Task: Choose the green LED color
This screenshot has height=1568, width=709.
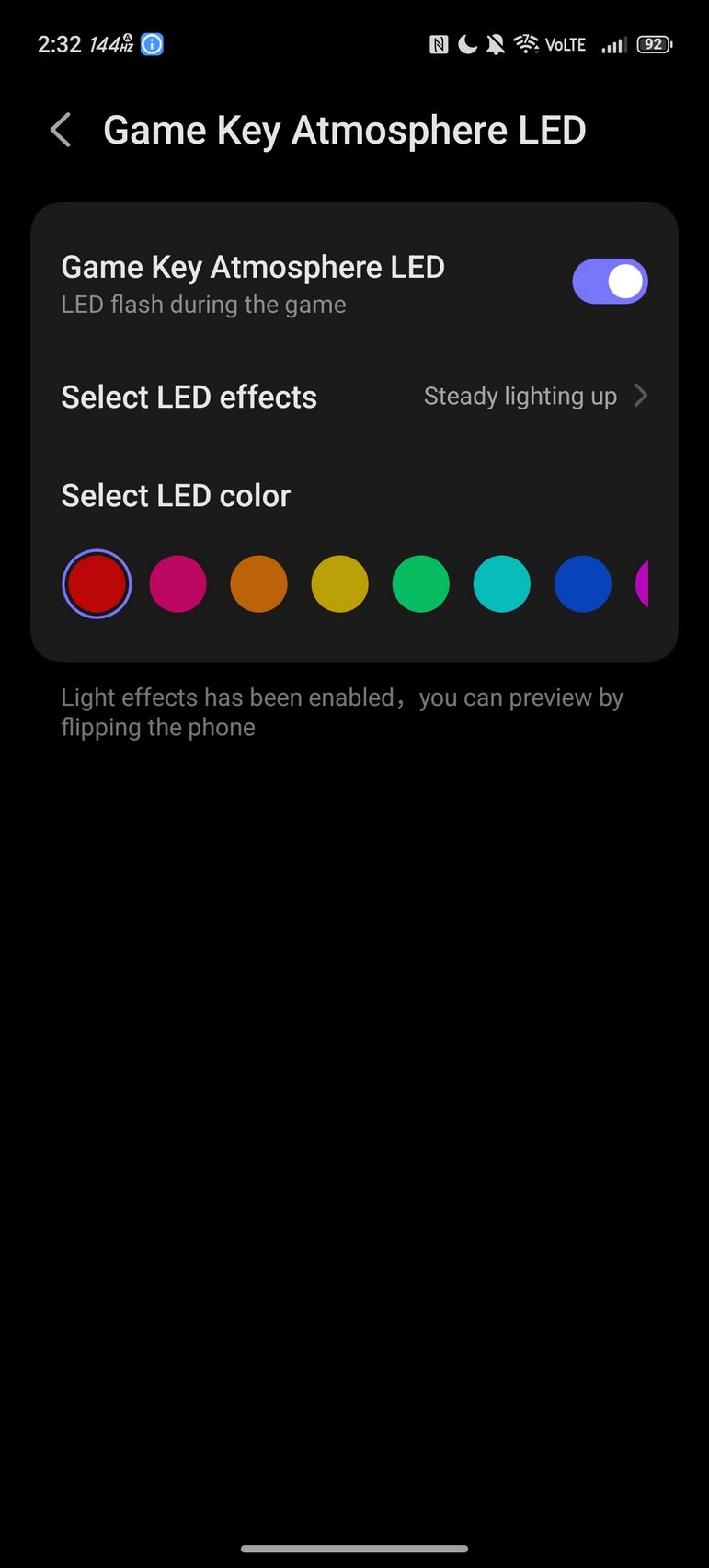Action: point(420,583)
